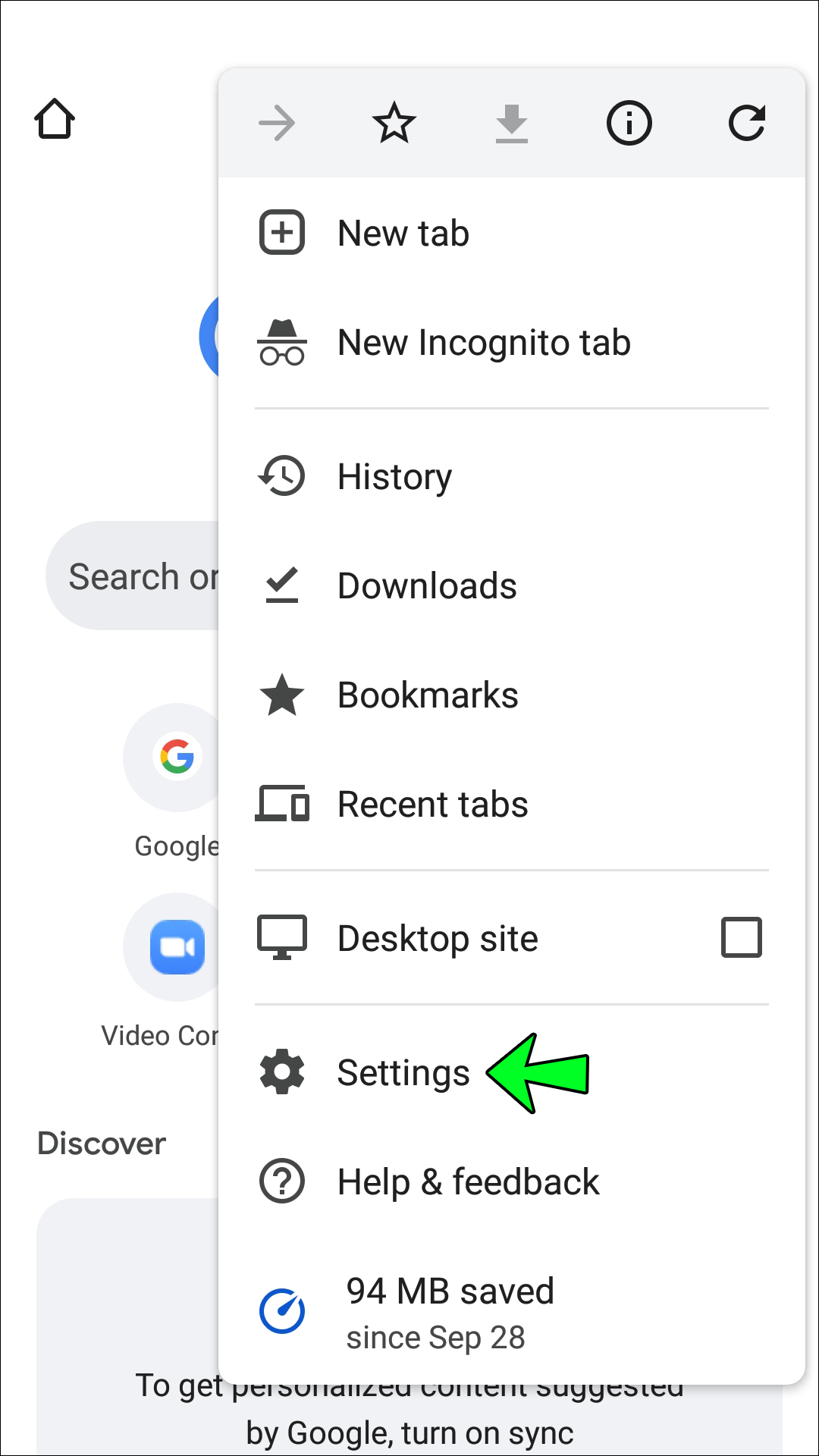
Task: Tap the forward arrow icon
Action: (277, 123)
